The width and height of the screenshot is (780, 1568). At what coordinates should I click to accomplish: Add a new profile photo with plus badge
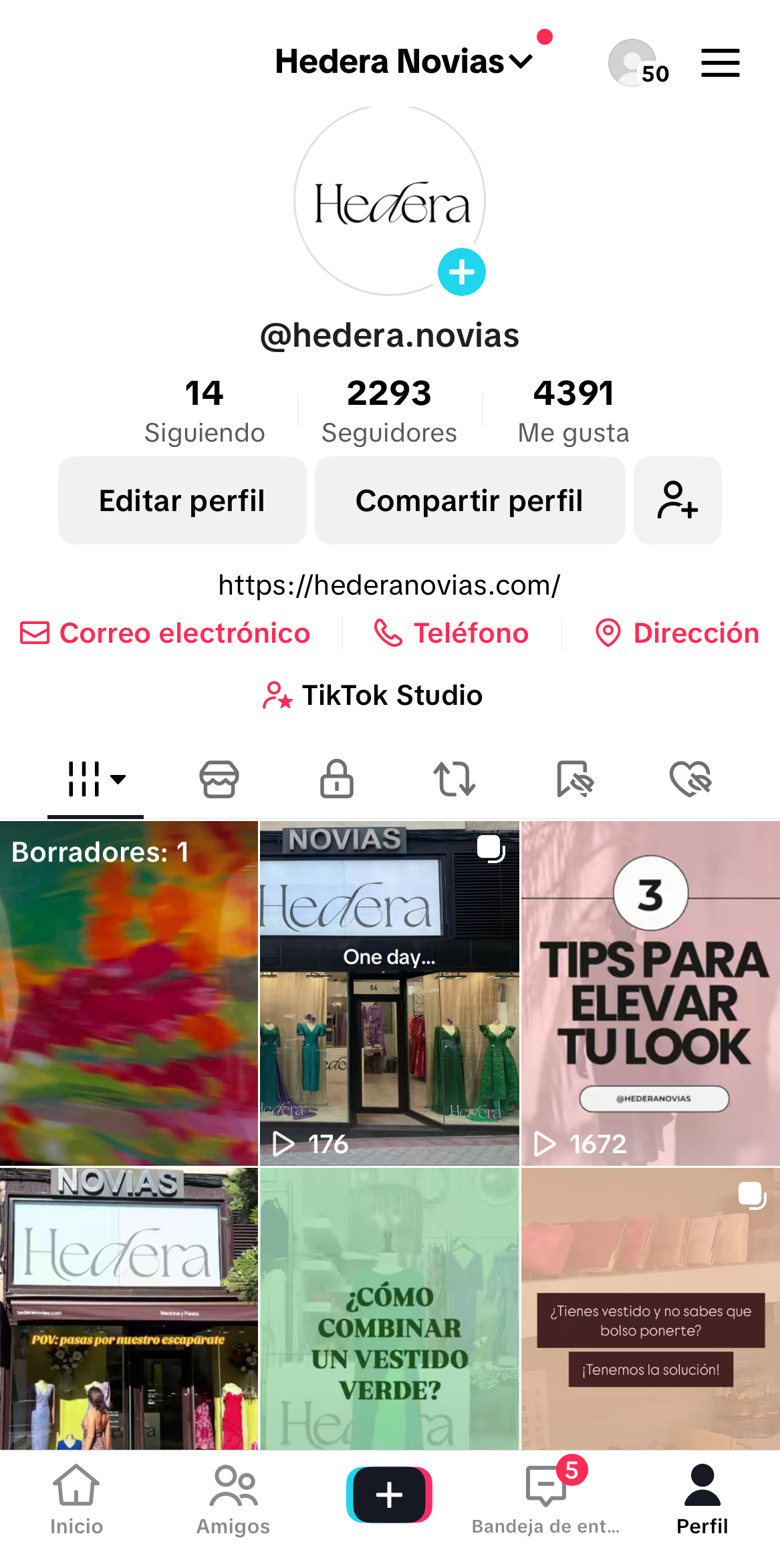pyautogui.click(x=461, y=272)
